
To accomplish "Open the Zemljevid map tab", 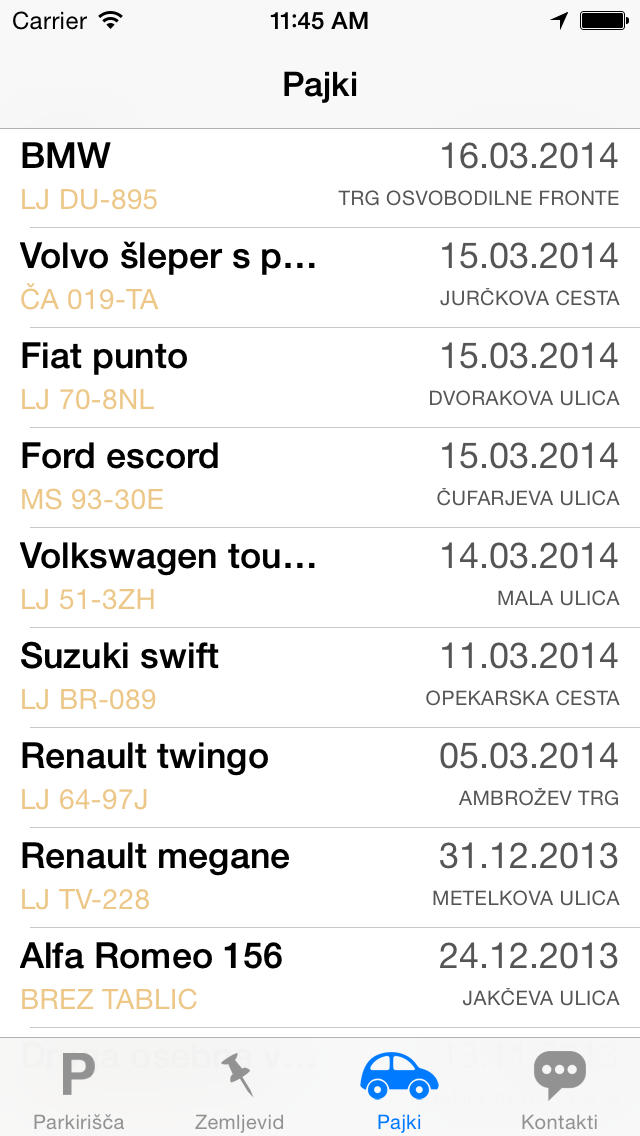I will (239, 1089).
